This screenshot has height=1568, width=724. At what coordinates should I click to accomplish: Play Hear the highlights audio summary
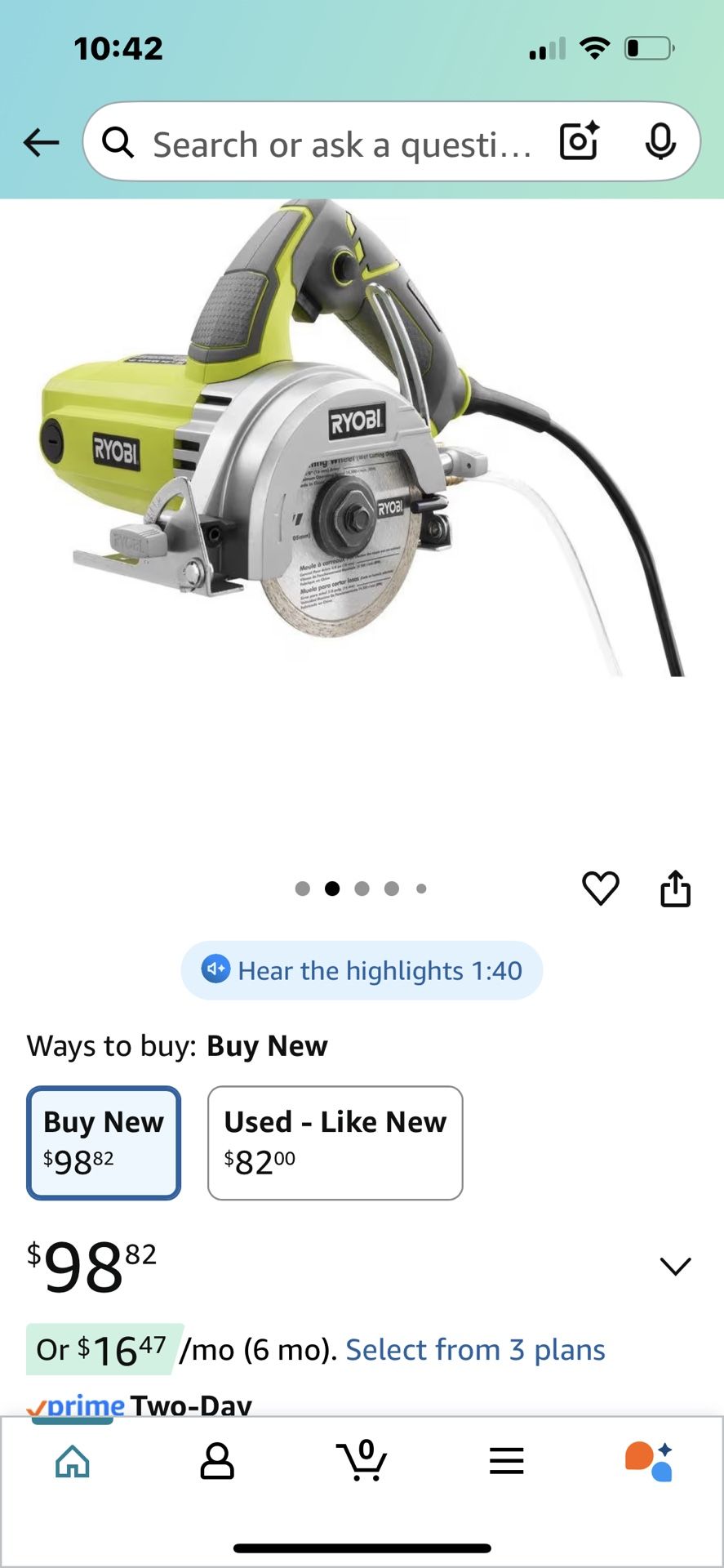coord(362,970)
